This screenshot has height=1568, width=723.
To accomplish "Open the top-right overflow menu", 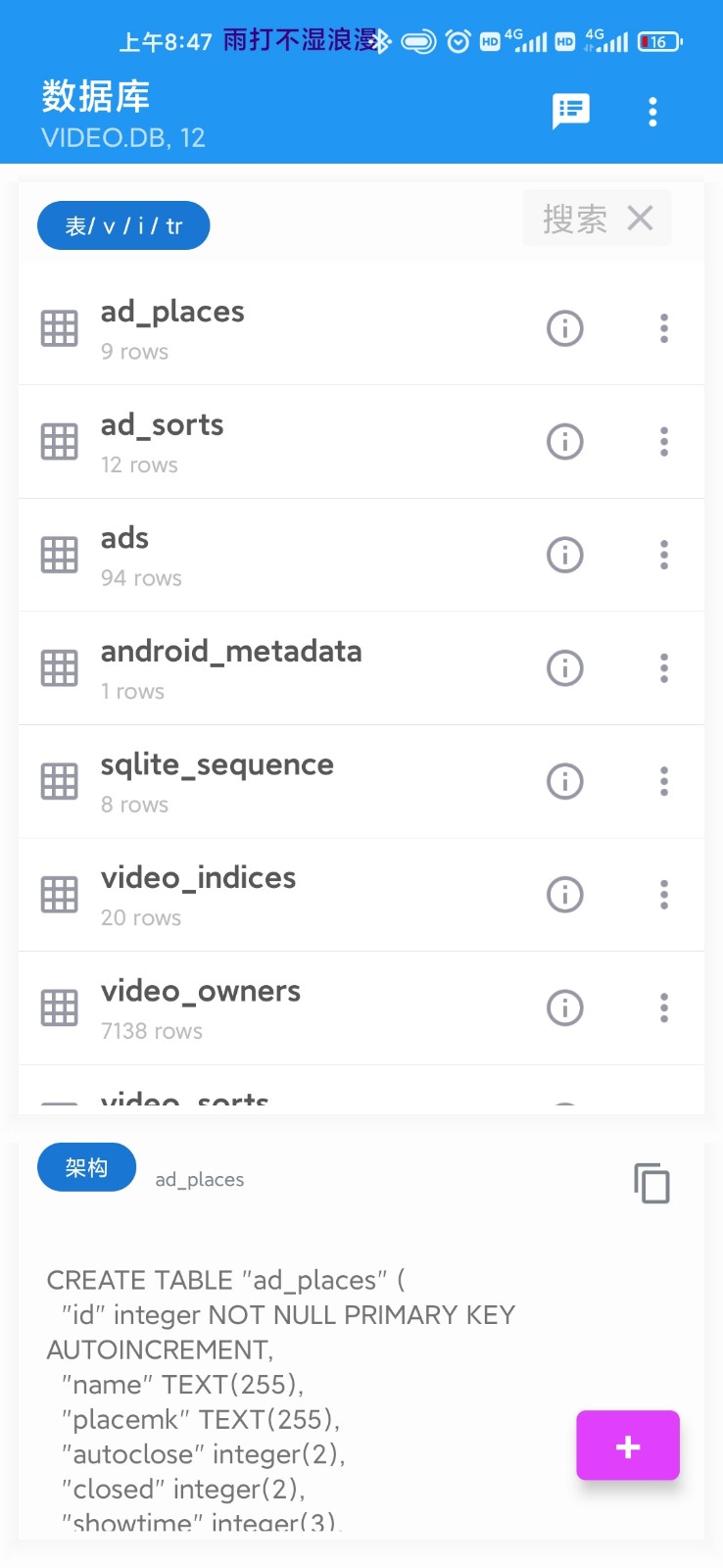I will pos(652,112).
